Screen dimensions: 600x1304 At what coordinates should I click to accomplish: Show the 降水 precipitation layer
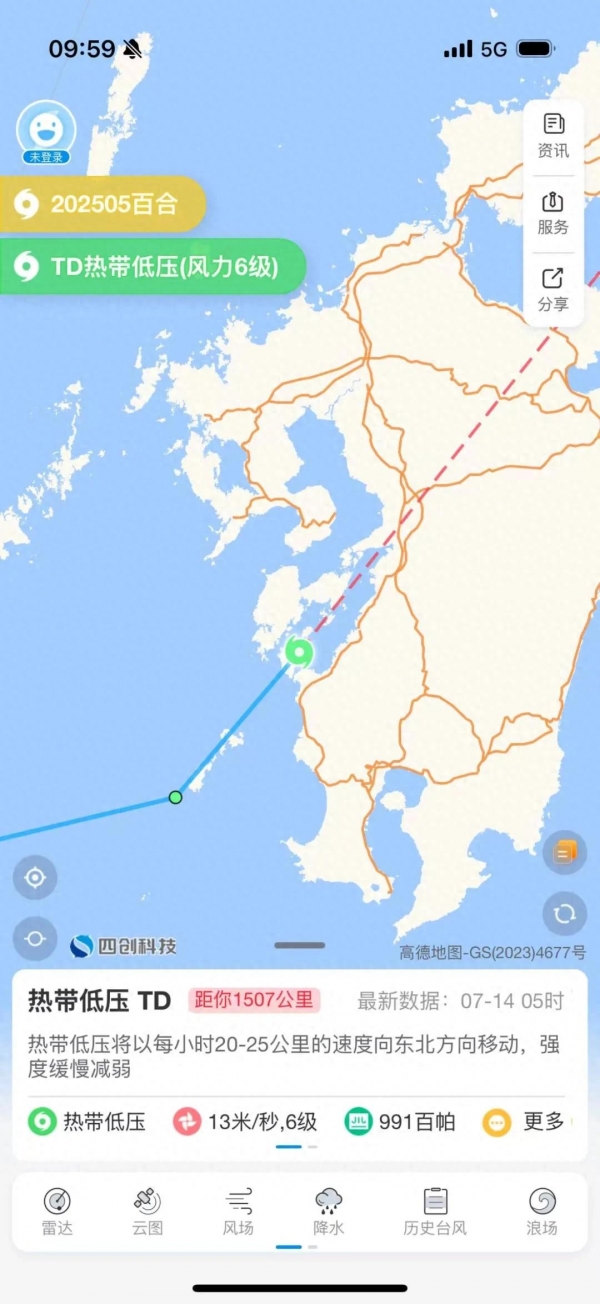tap(329, 1211)
